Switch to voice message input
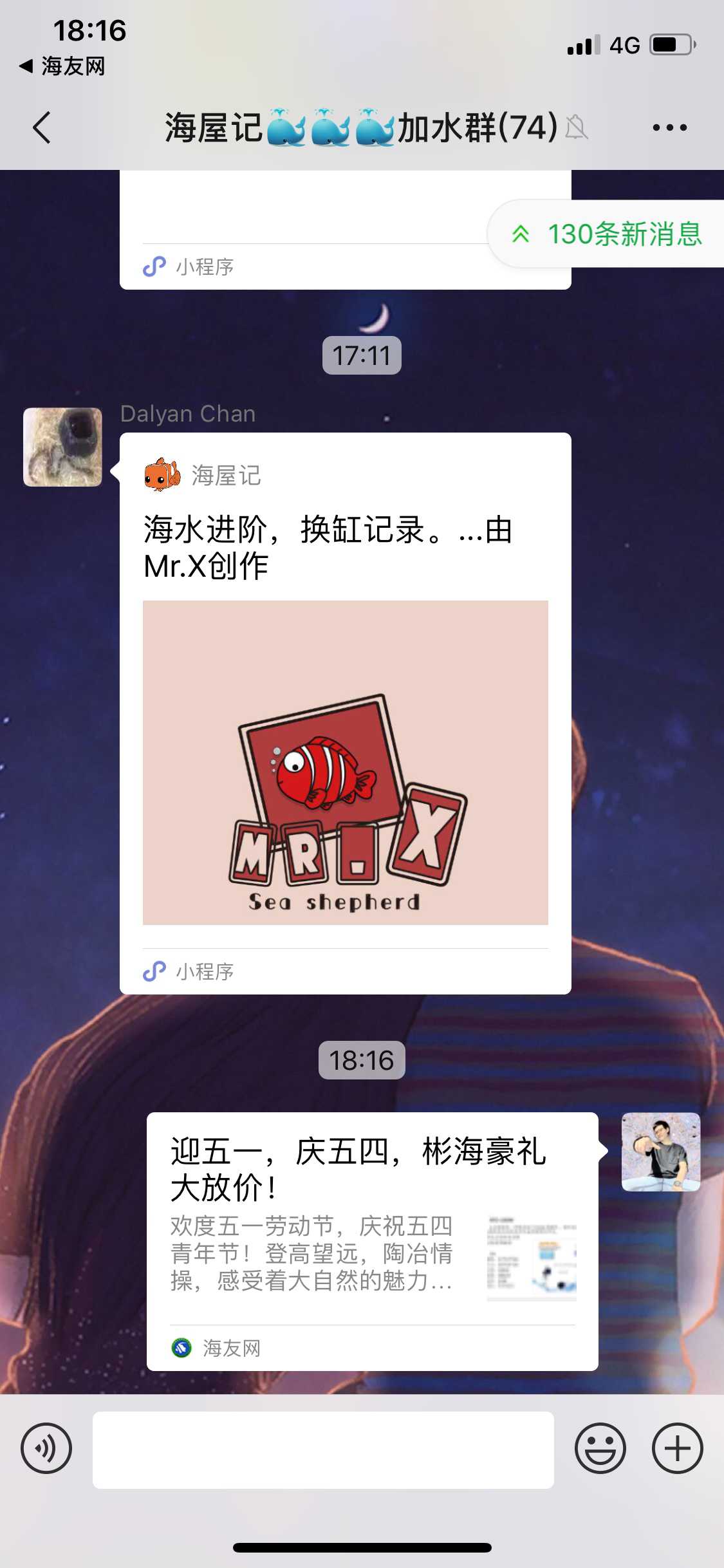The width and height of the screenshot is (724, 1568). (x=46, y=1449)
